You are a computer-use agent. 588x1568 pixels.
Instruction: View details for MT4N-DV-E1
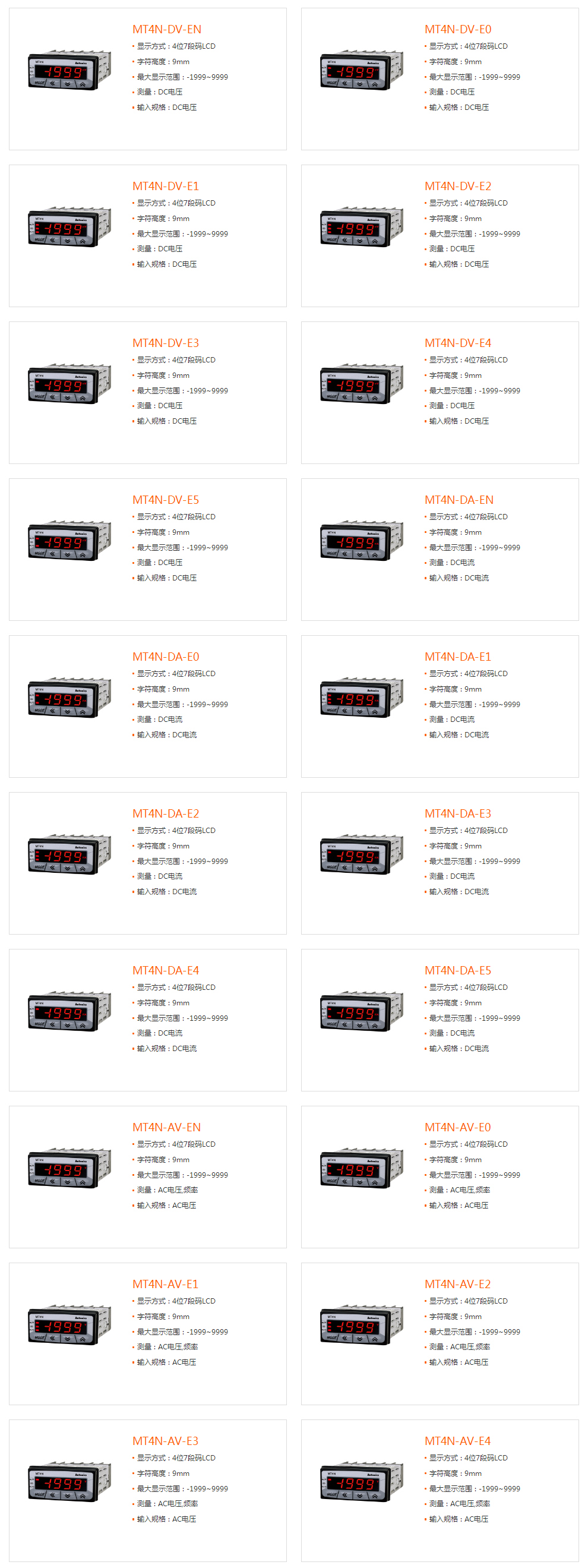click(x=166, y=186)
